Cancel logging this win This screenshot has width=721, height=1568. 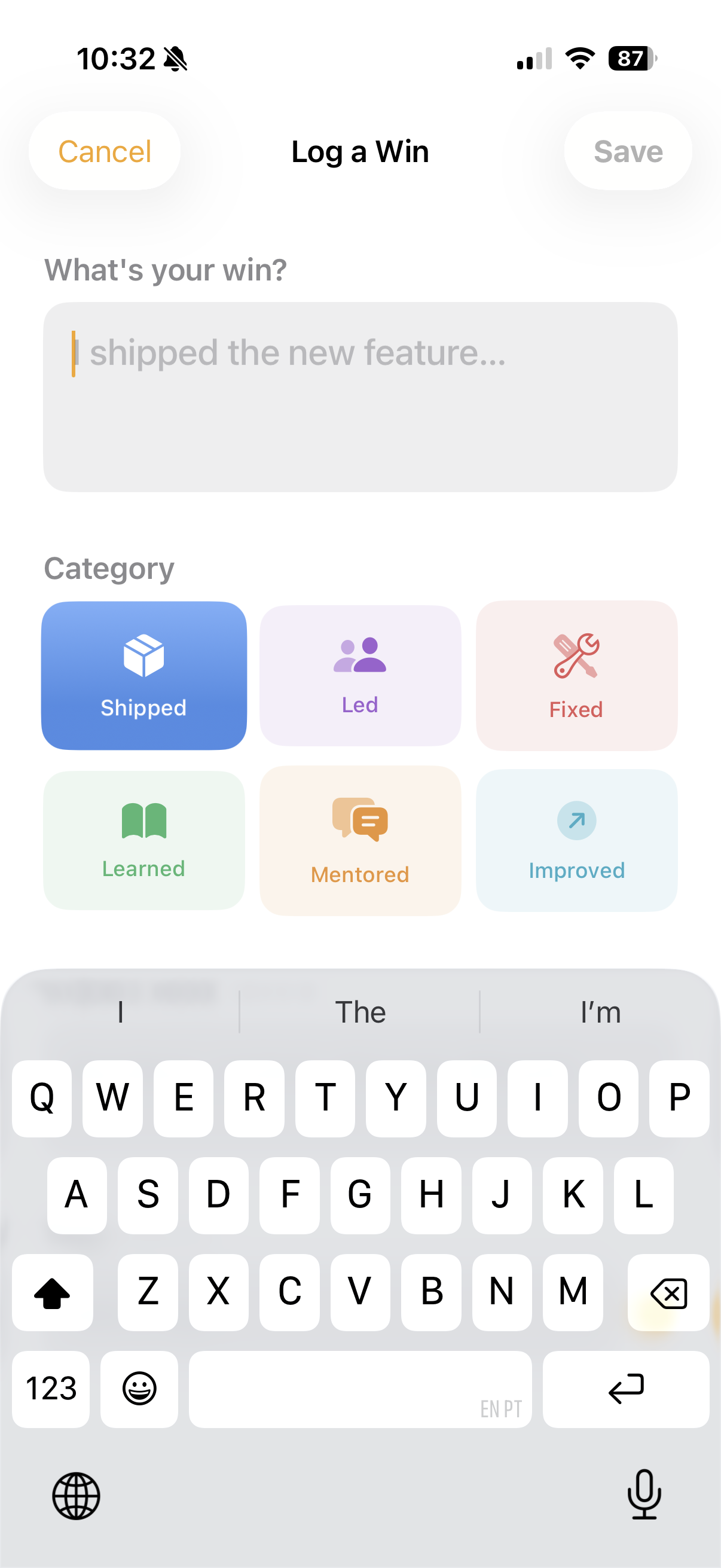[x=104, y=151]
